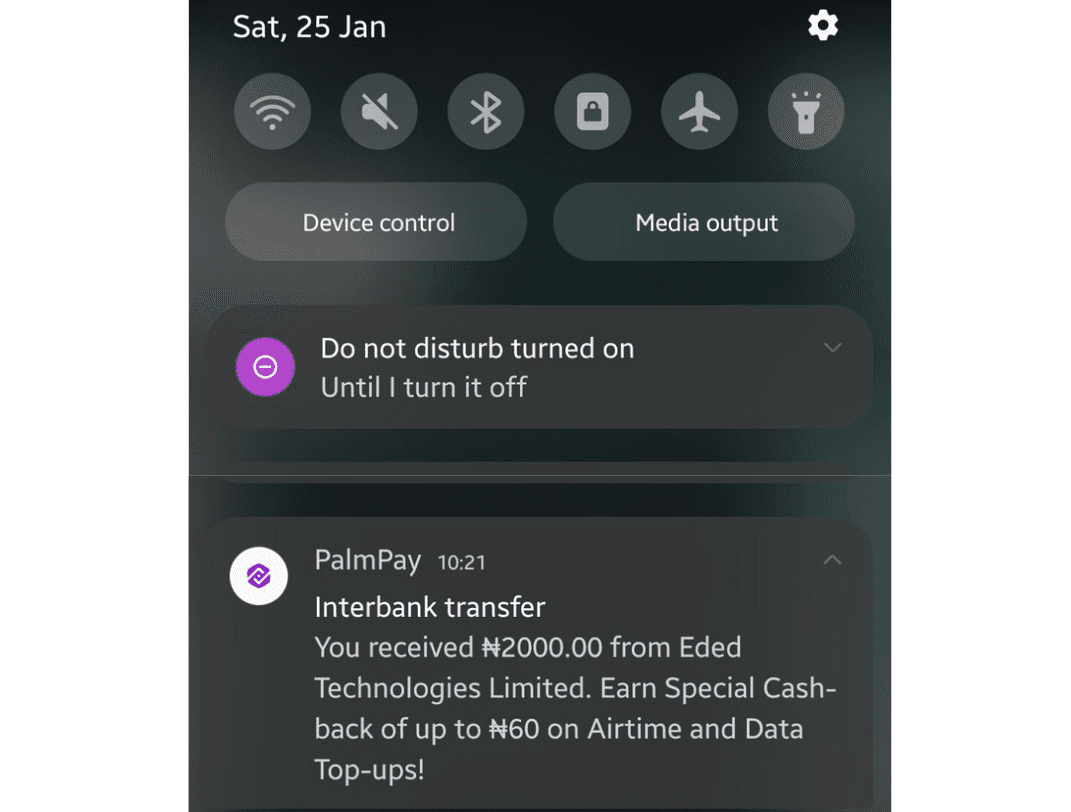Viewport: 1071px width, 812px height.
Task: Open settings via the gear icon
Action: click(822, 25)
